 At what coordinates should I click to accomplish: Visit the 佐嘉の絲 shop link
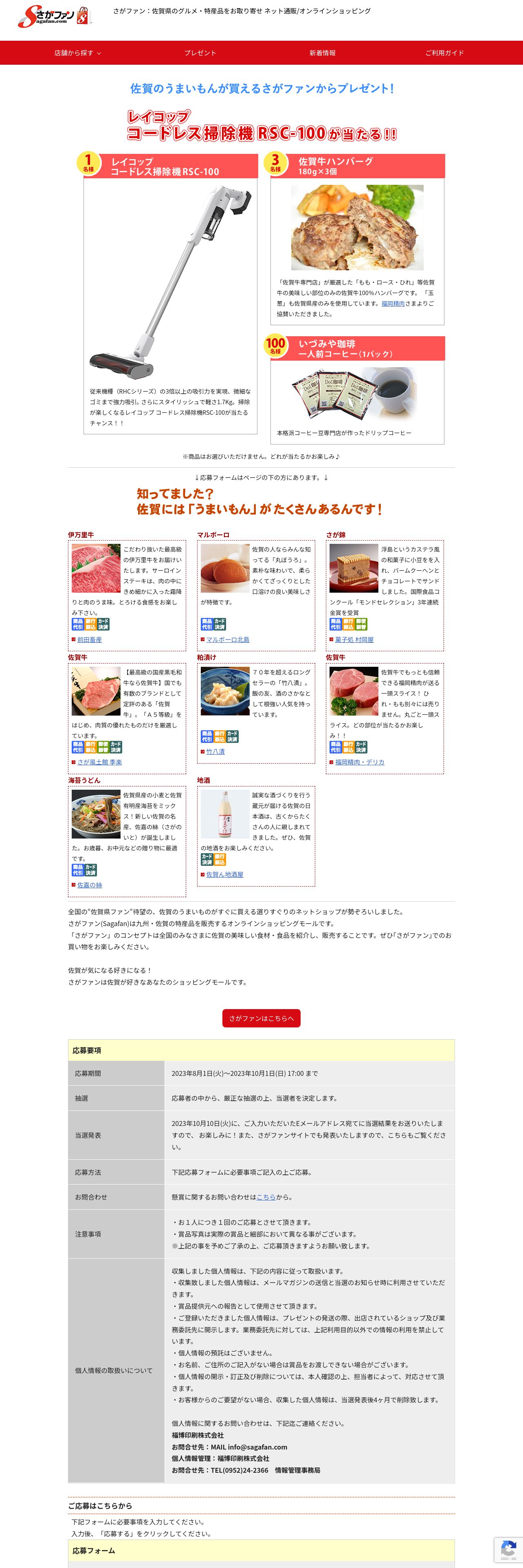click(x=90, y=885)
